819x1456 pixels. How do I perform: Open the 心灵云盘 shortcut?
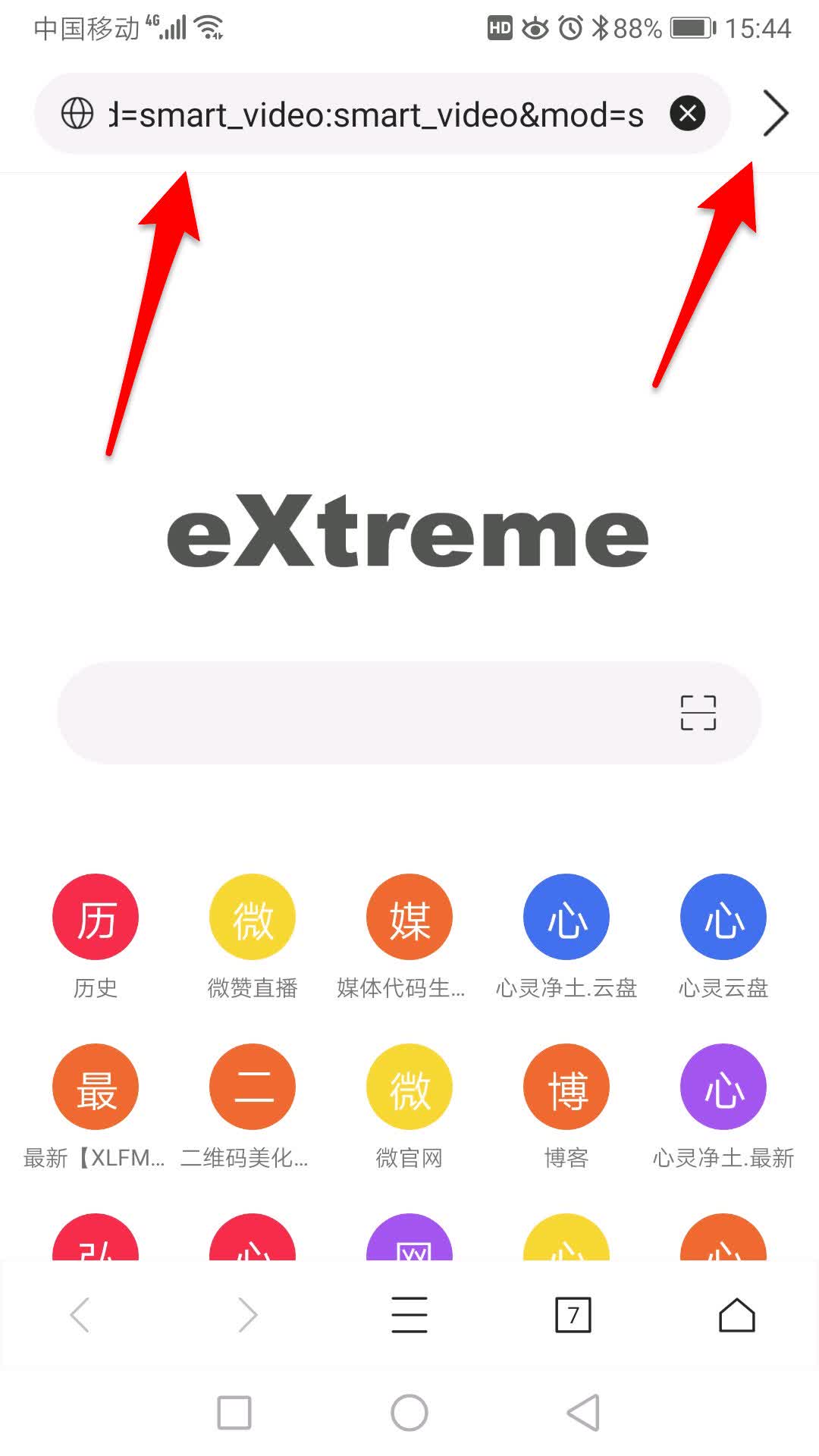click(x=723, y=918)
